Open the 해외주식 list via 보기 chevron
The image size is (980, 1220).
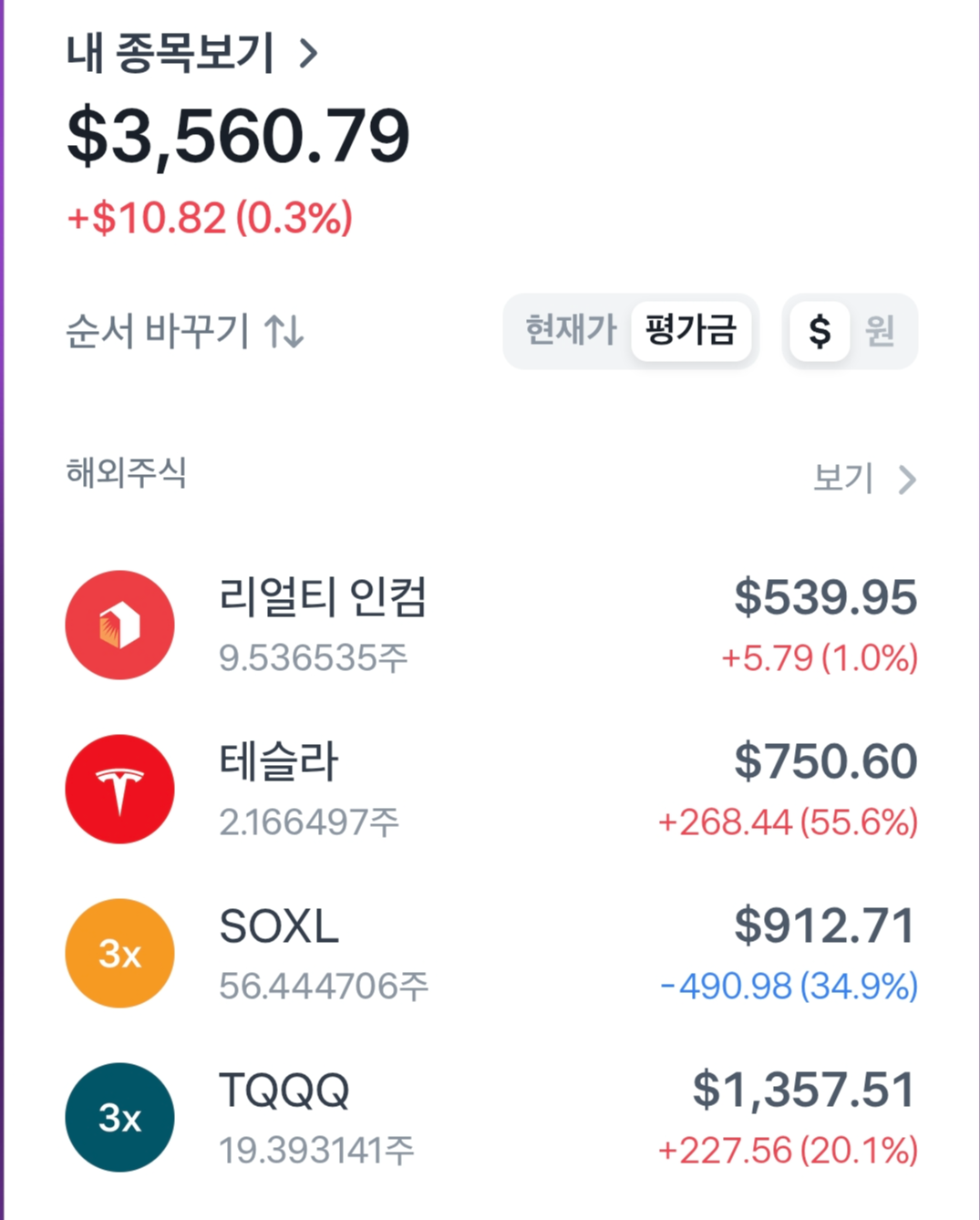coord(908,478)
